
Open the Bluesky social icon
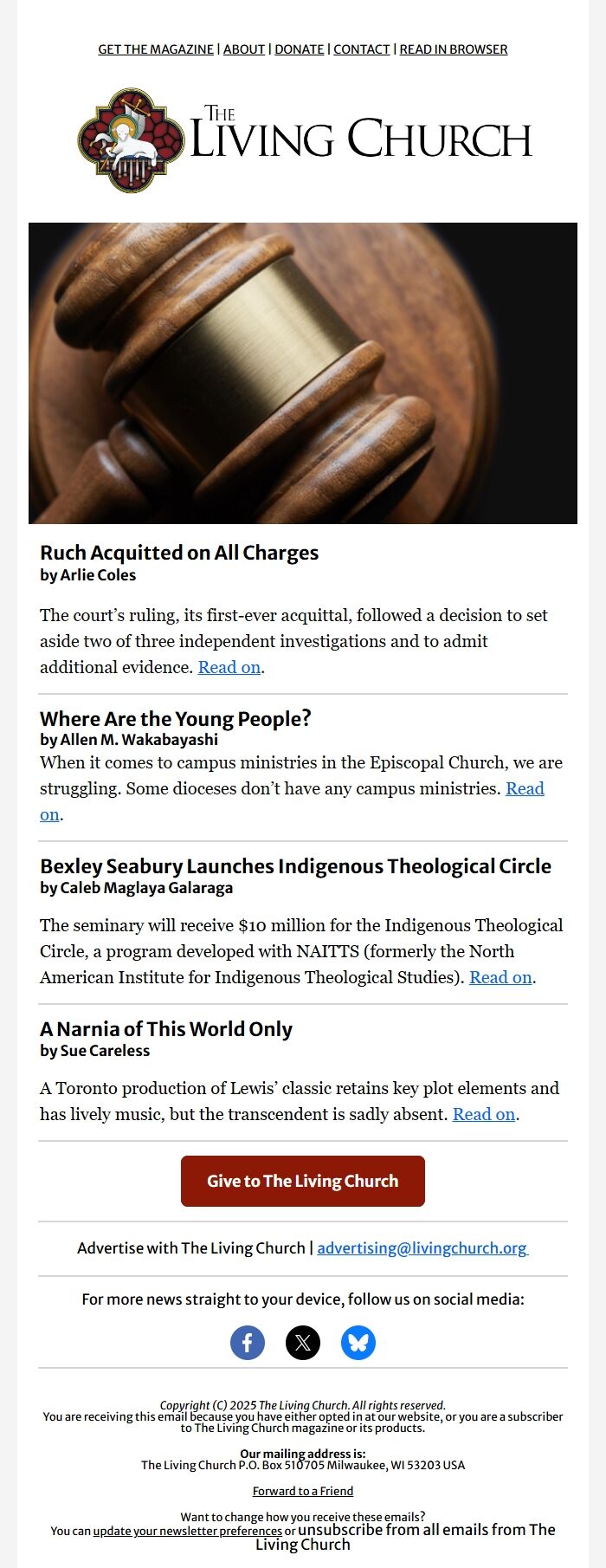(358, 1343)
